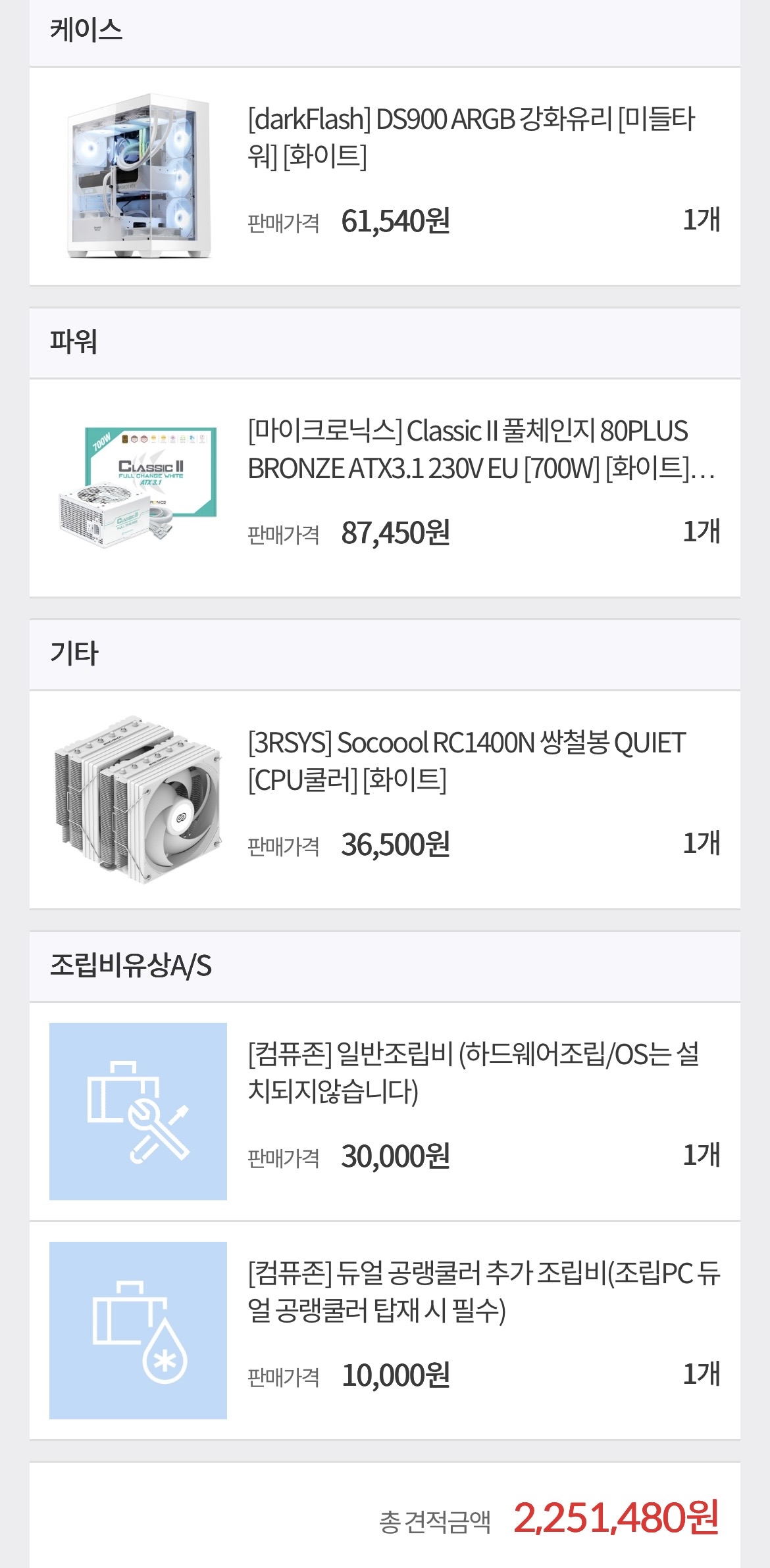Open the 3RSYS Socoool RC1400N CPU cooler

tap(467, 761)
